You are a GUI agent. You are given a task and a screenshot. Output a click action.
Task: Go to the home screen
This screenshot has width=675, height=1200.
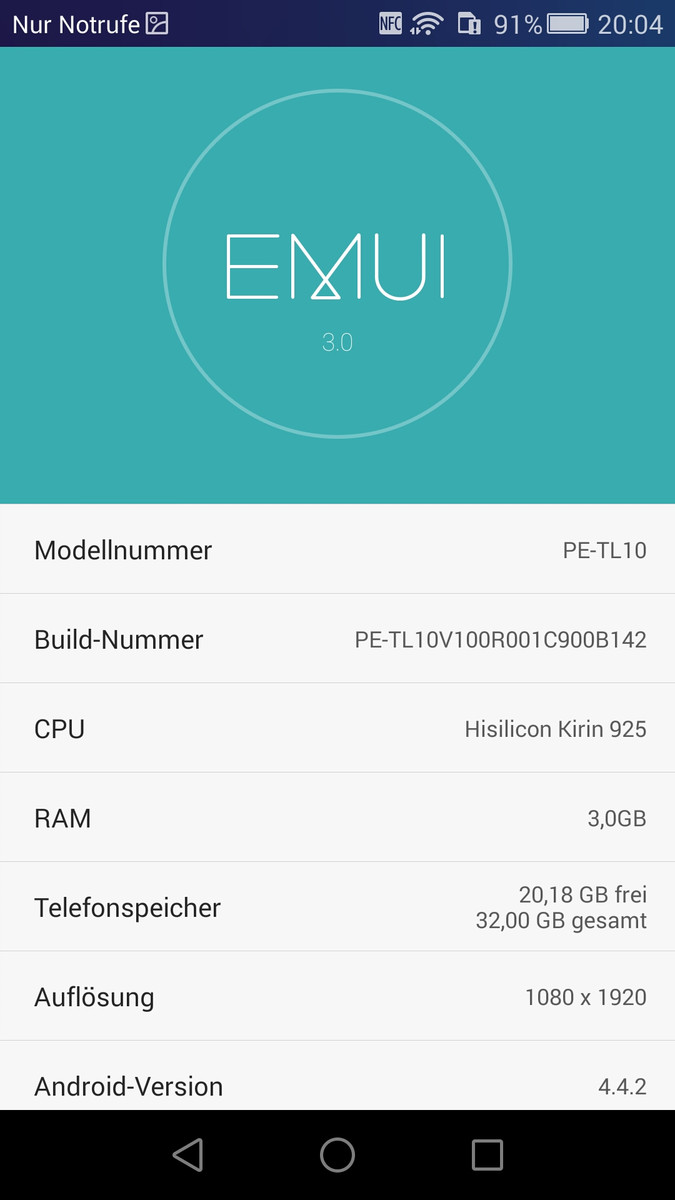point(337,1154)
